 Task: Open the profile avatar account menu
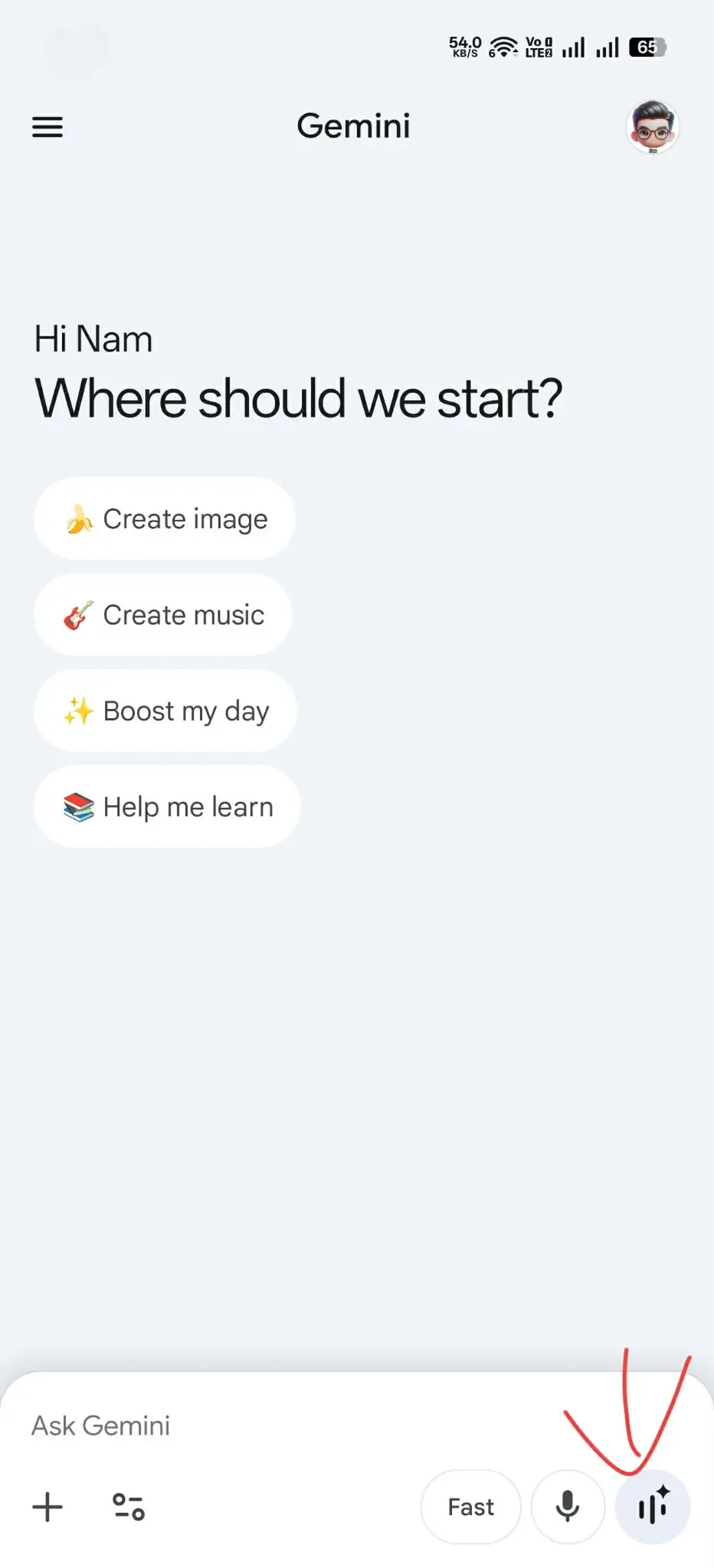(x=653, y=127)
